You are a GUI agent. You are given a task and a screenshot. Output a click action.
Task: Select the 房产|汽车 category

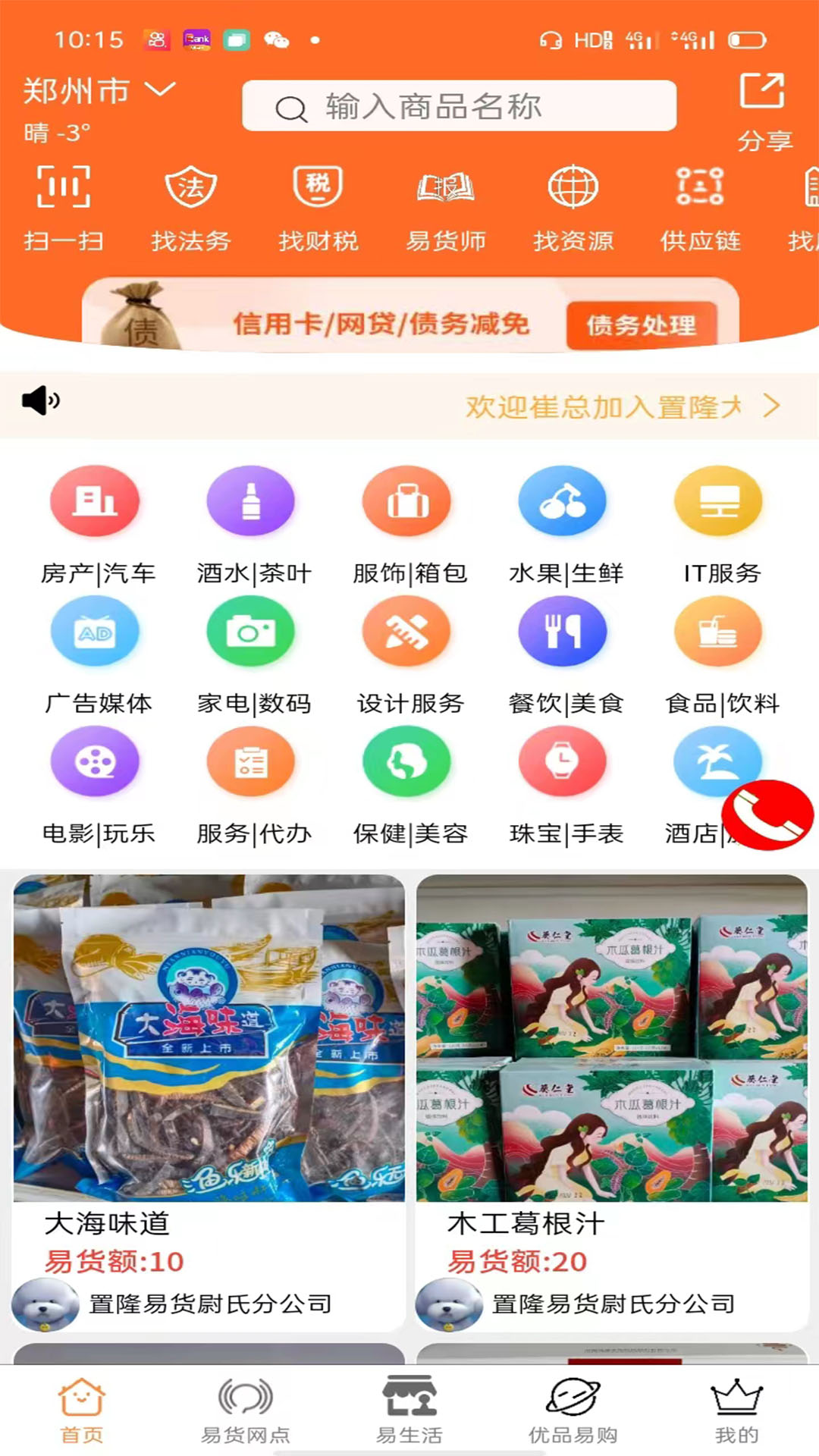[98, 525]
